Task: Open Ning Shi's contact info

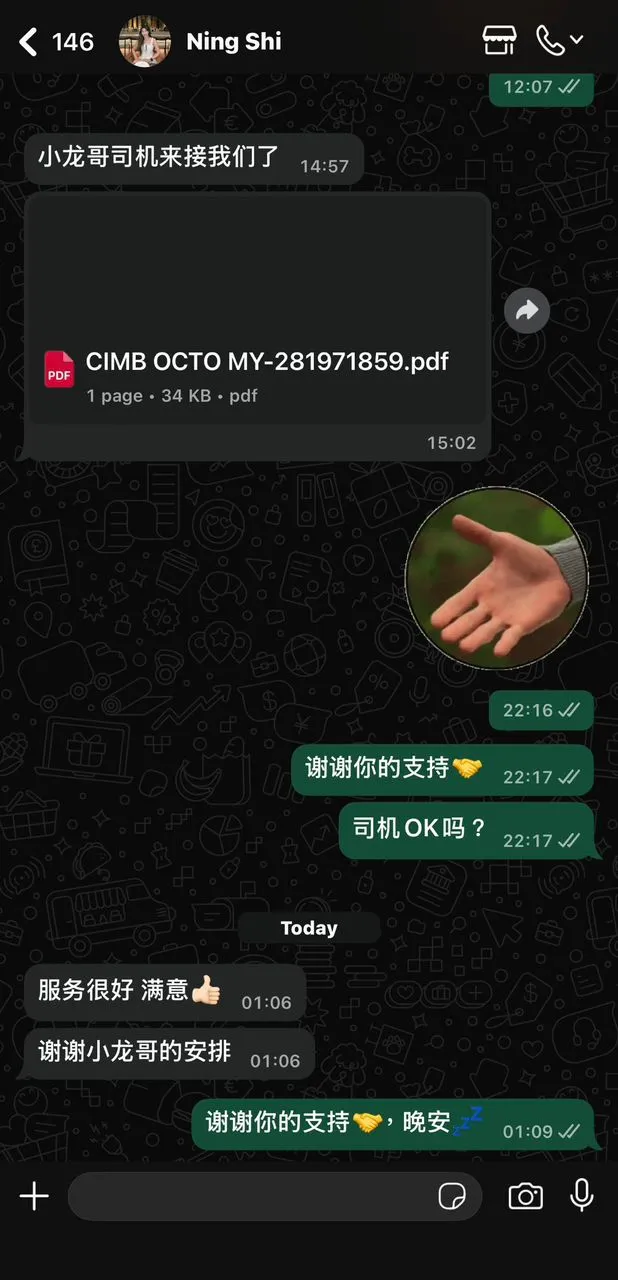Action: pyautogui.click(x=233, y=42)
